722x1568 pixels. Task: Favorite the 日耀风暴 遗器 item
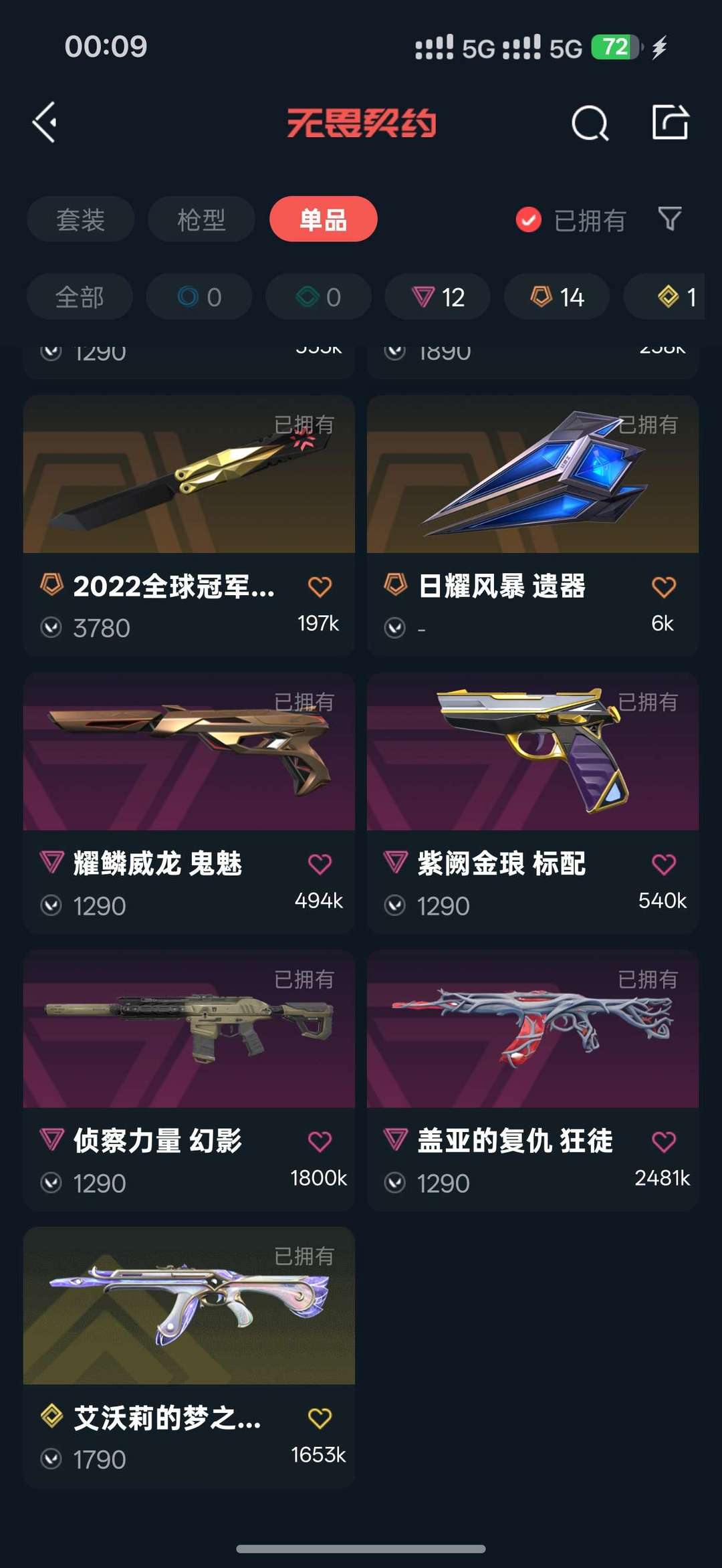[x=661, y=586]
